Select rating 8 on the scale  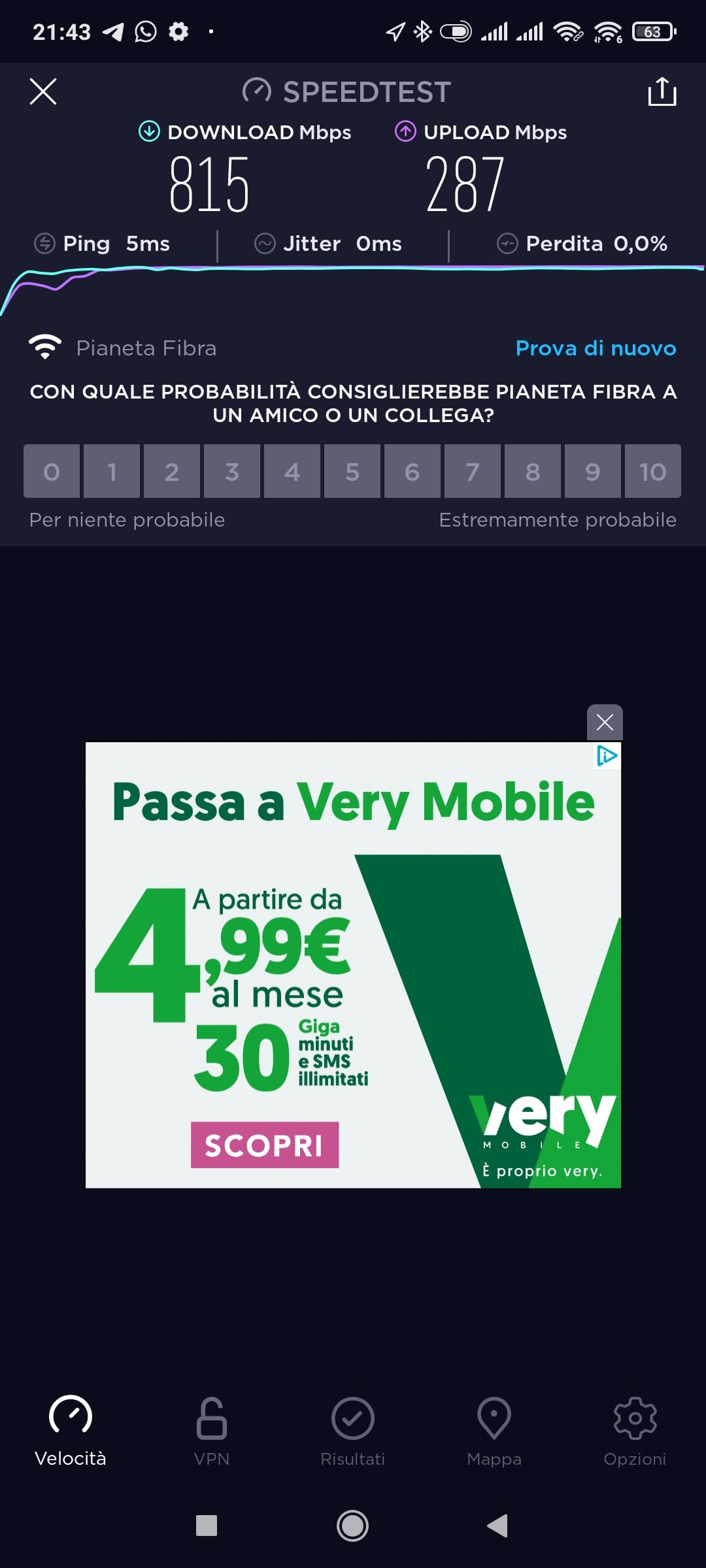coord(533,471)
